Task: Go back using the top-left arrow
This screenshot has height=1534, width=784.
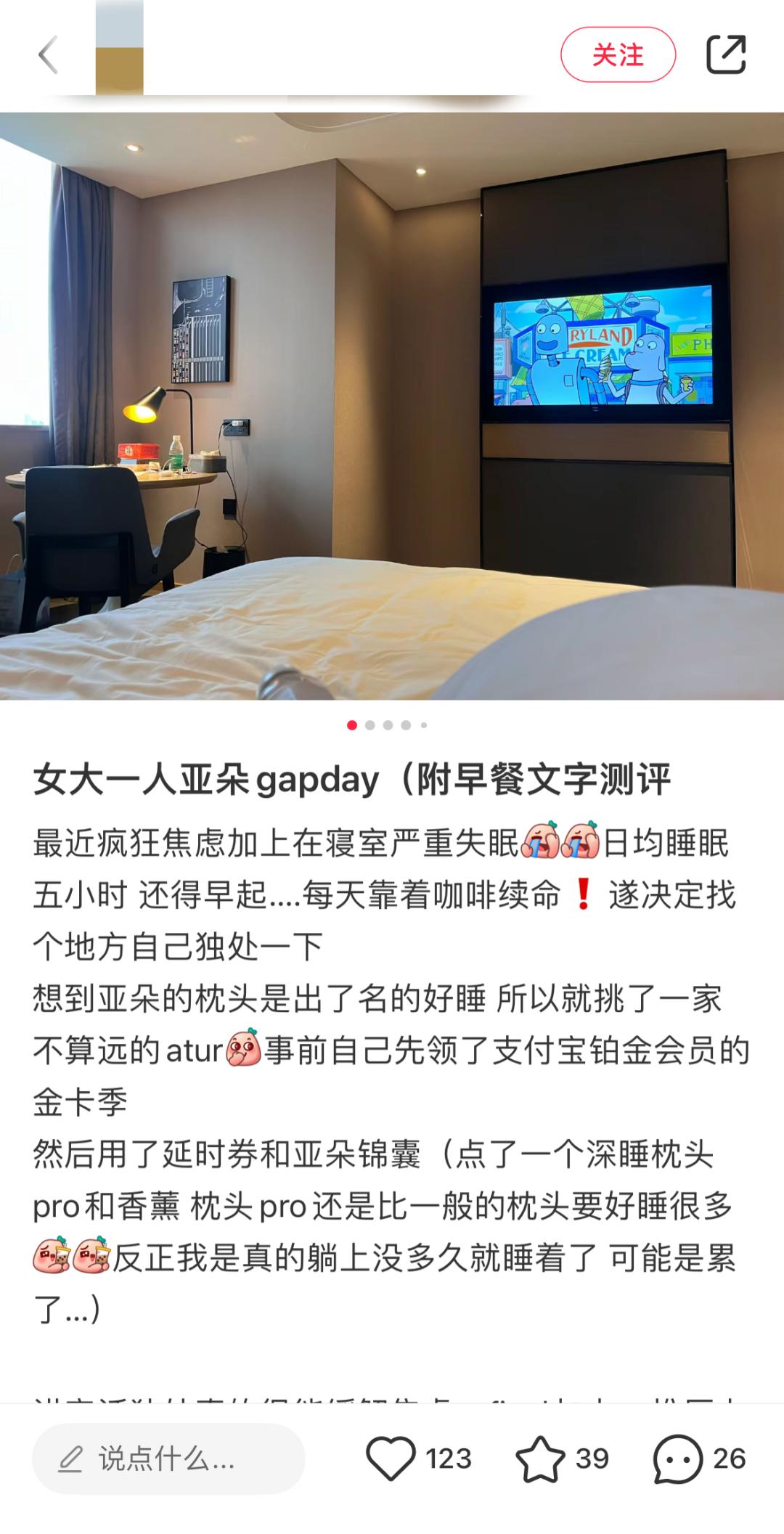Action: pyautogui.click(x=48, y=54)
